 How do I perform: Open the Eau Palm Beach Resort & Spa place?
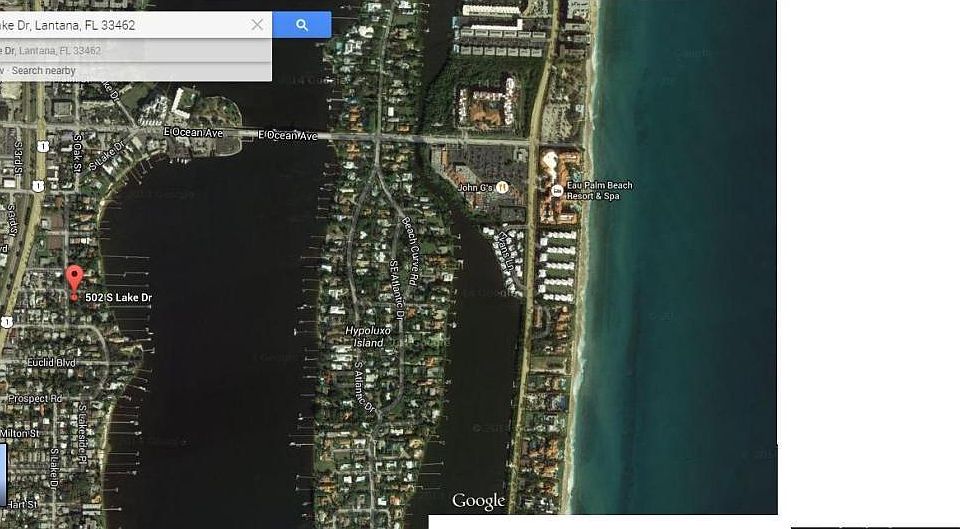[x=556, y=190]
